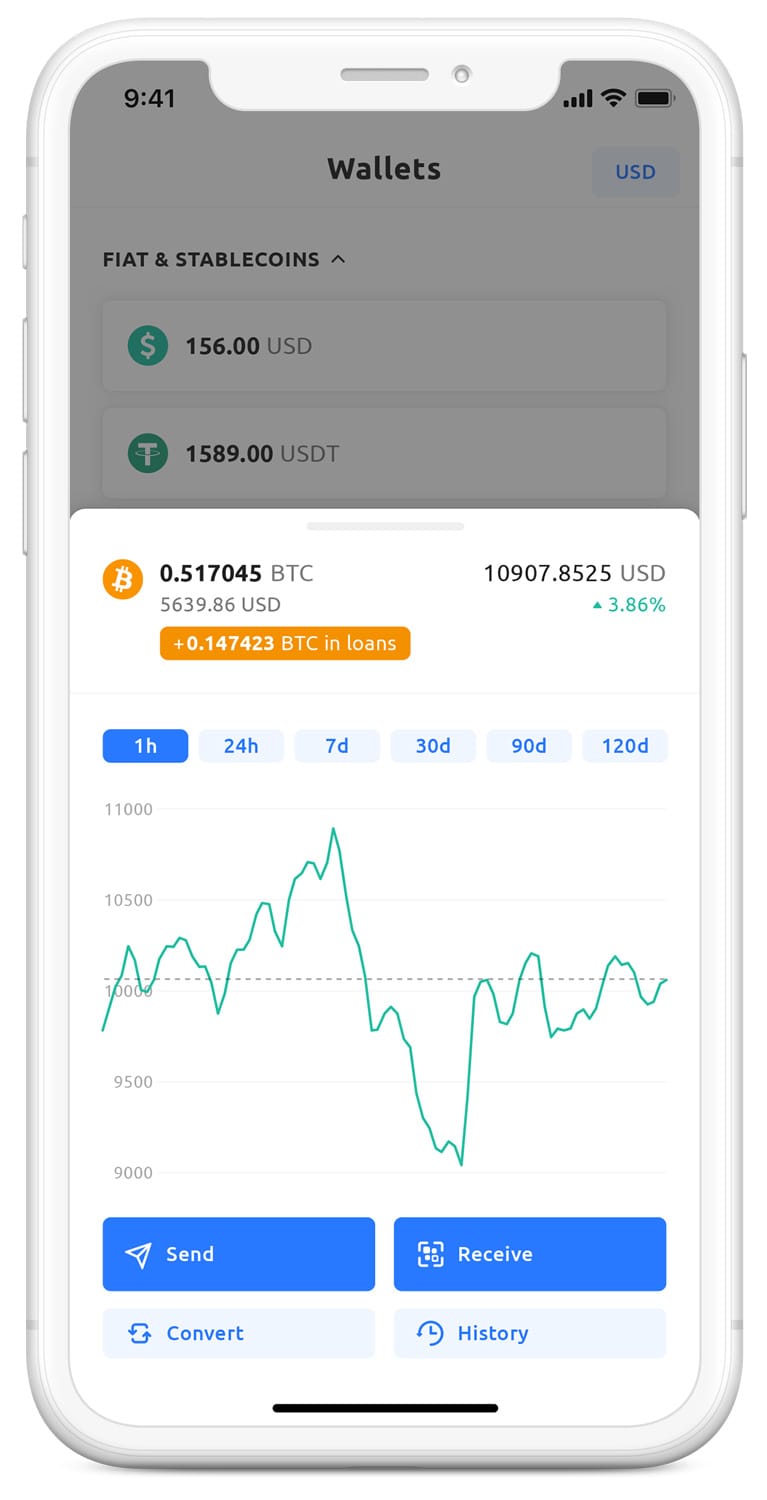Open BTC transaction History

(530, 1333)
